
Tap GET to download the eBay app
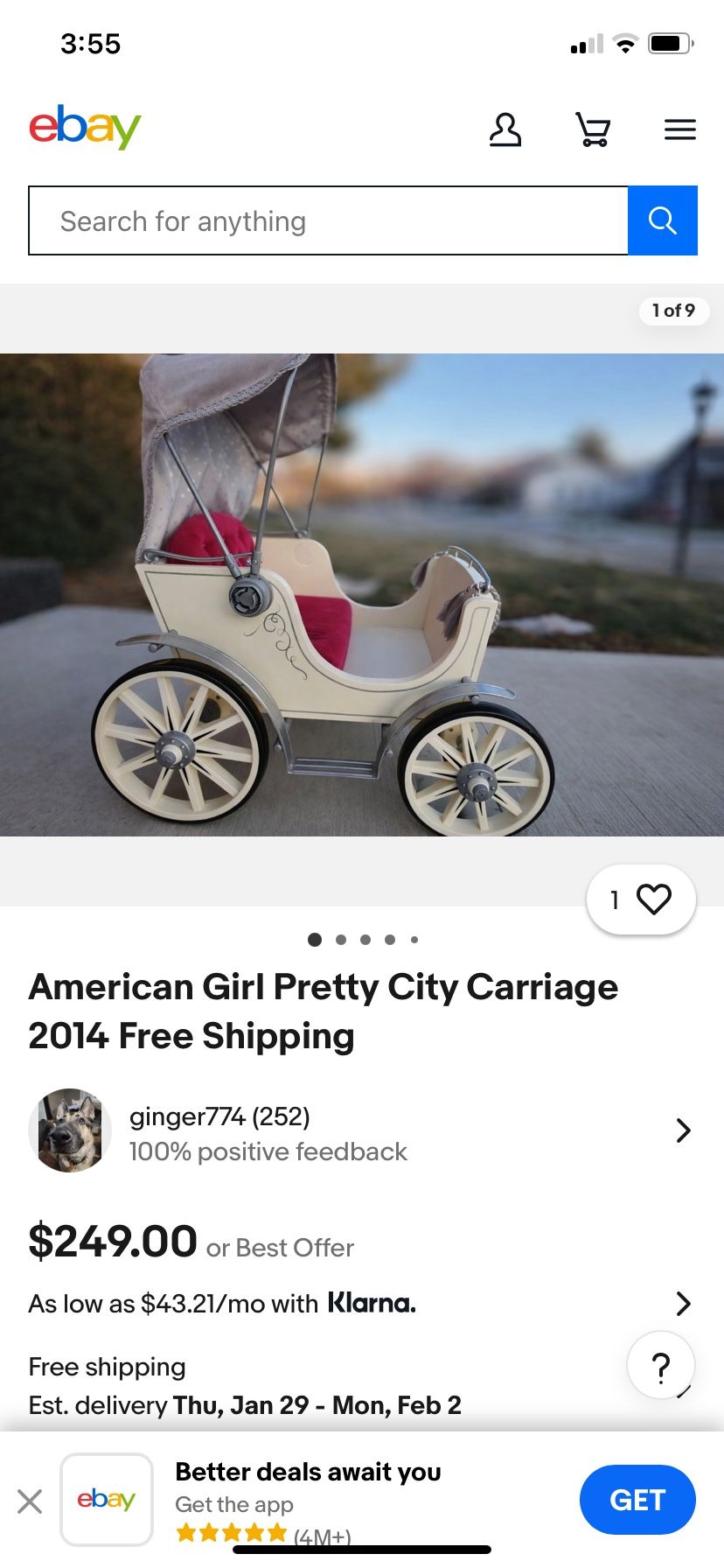pyautogui.click(x=637, y=1500)
